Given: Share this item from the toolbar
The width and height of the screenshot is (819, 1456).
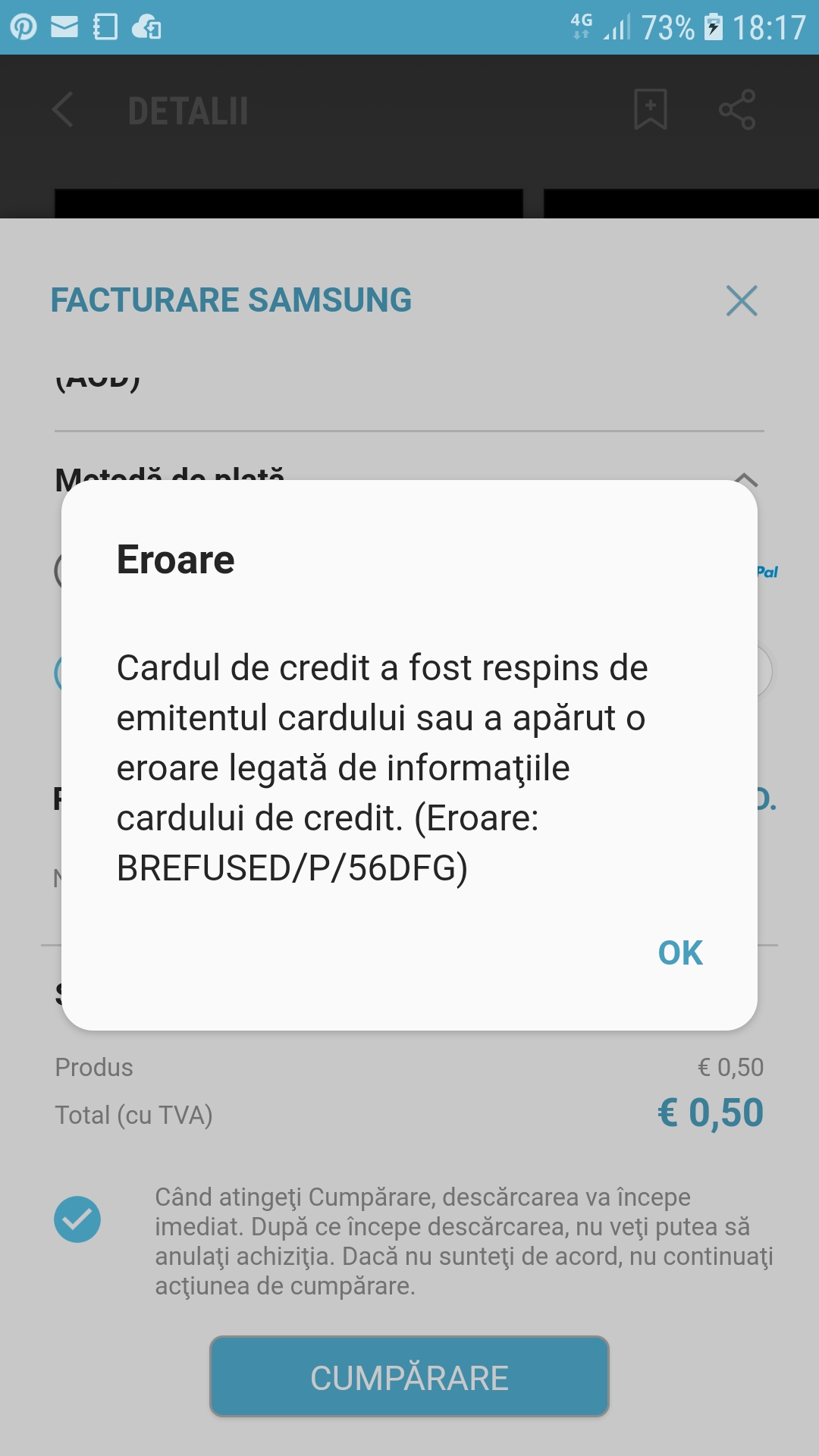Looking at the screenshot, I should coord(736,110).
